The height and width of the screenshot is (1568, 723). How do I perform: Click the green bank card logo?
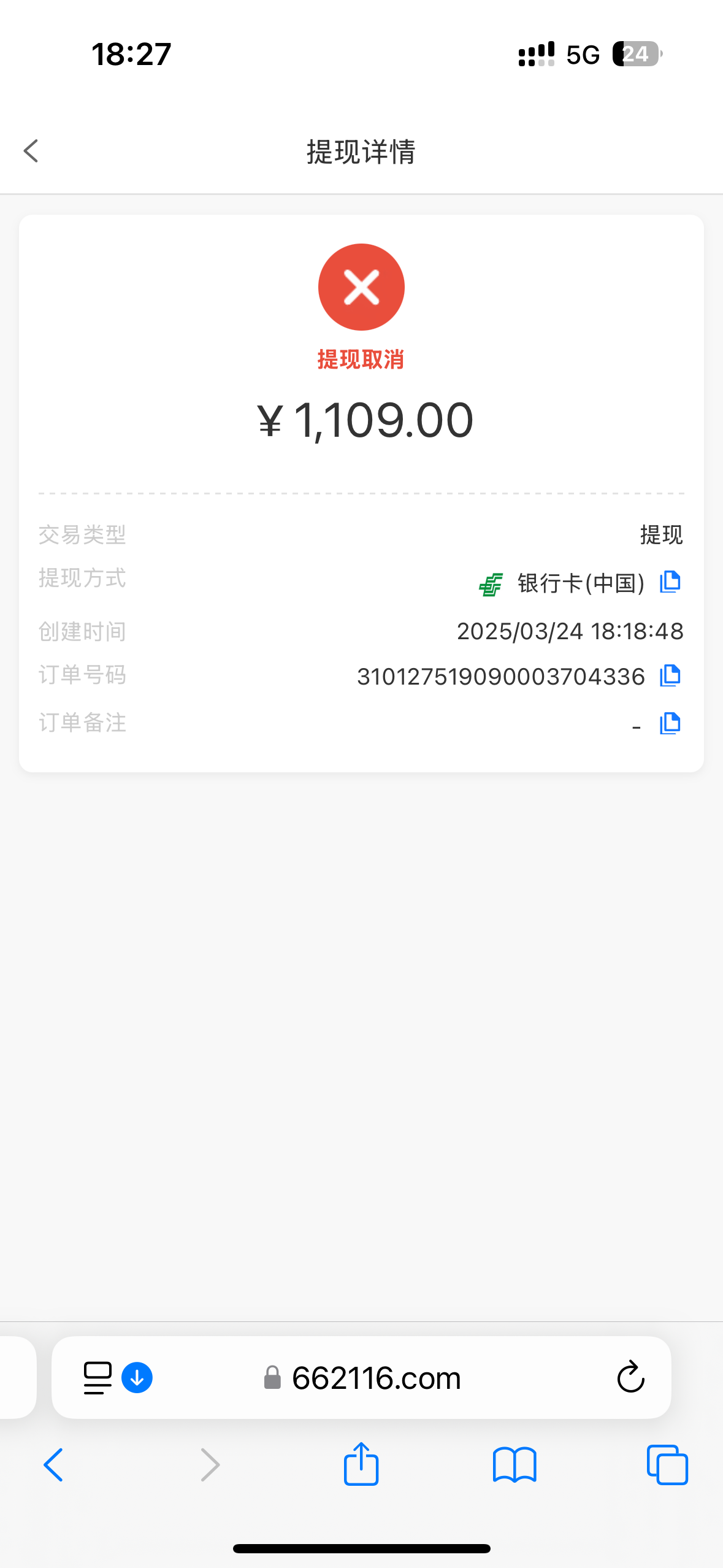(x=490, y=583)
